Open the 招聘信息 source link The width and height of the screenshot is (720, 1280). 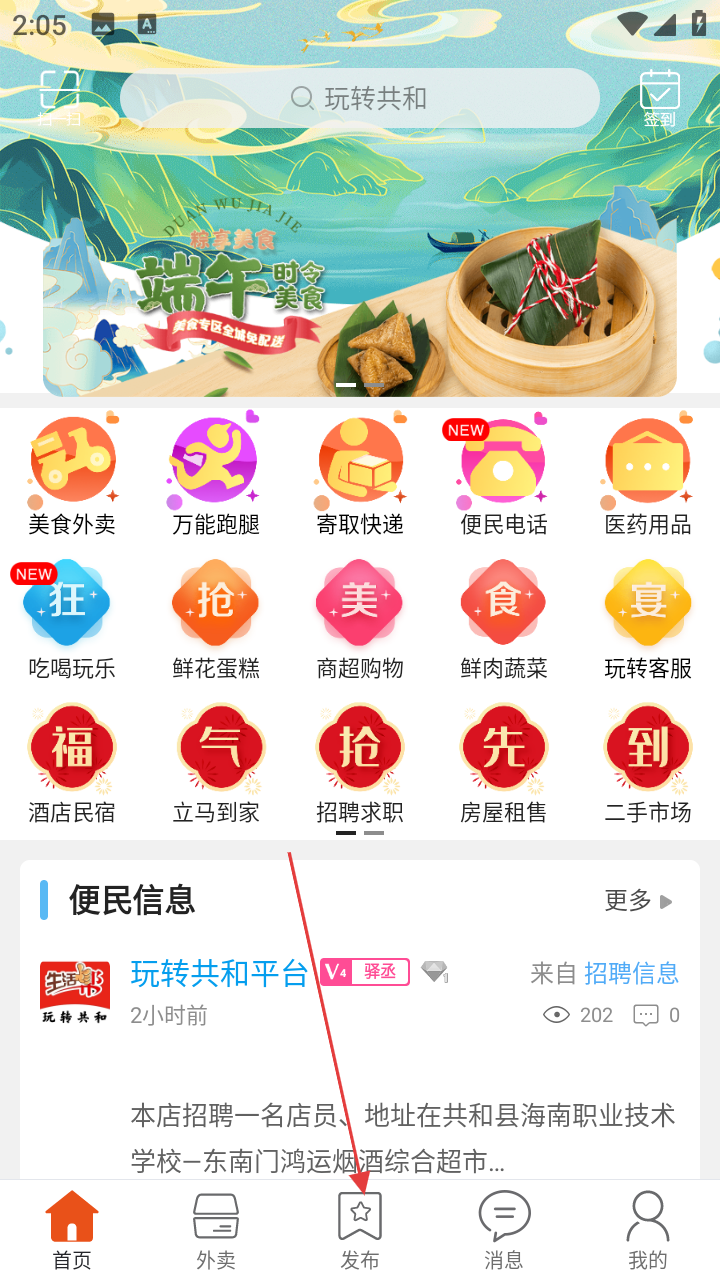pyautogui.click(x=631, y=973)
